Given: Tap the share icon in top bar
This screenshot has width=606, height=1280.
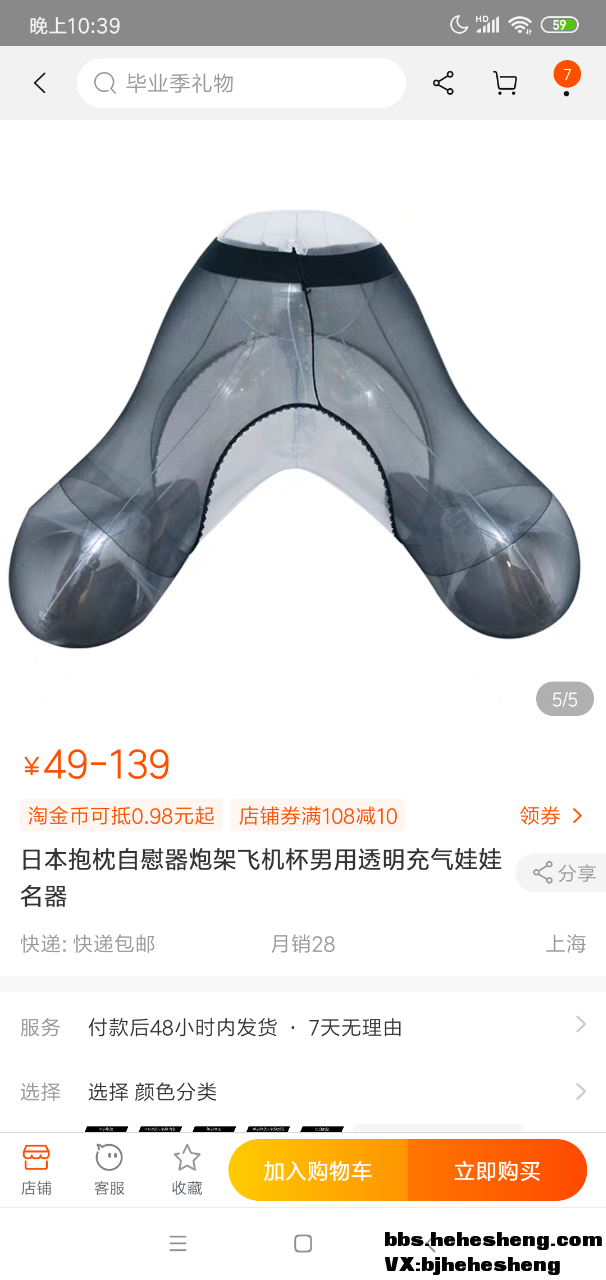Looking at the screenshot, I should [443, 83].
